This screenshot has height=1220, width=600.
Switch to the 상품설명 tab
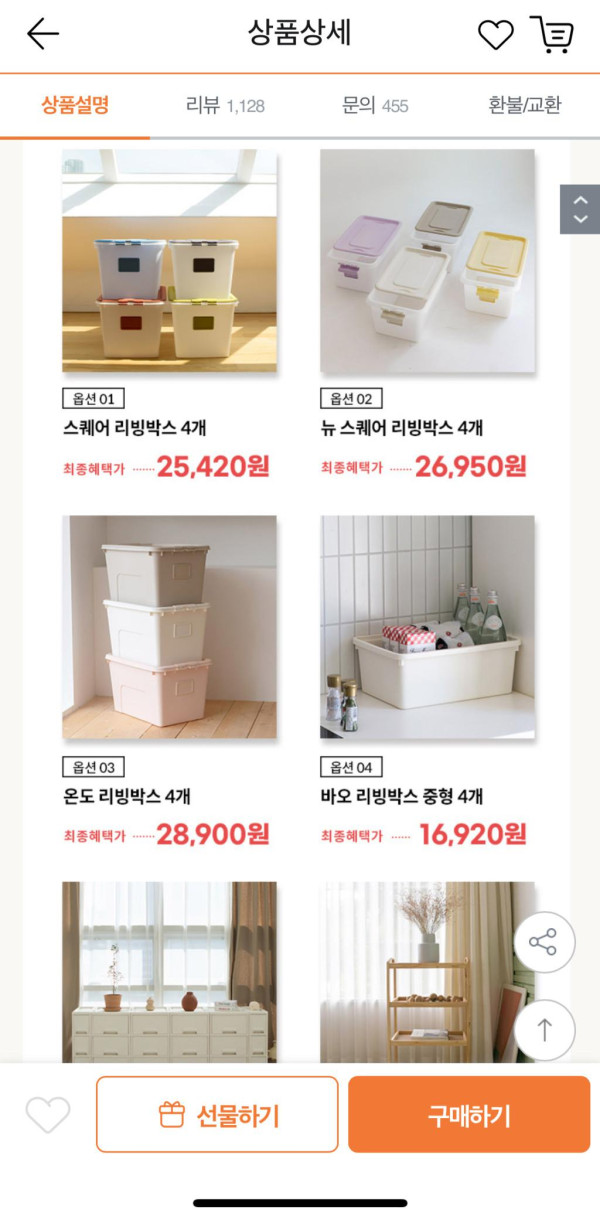(75, 105)
